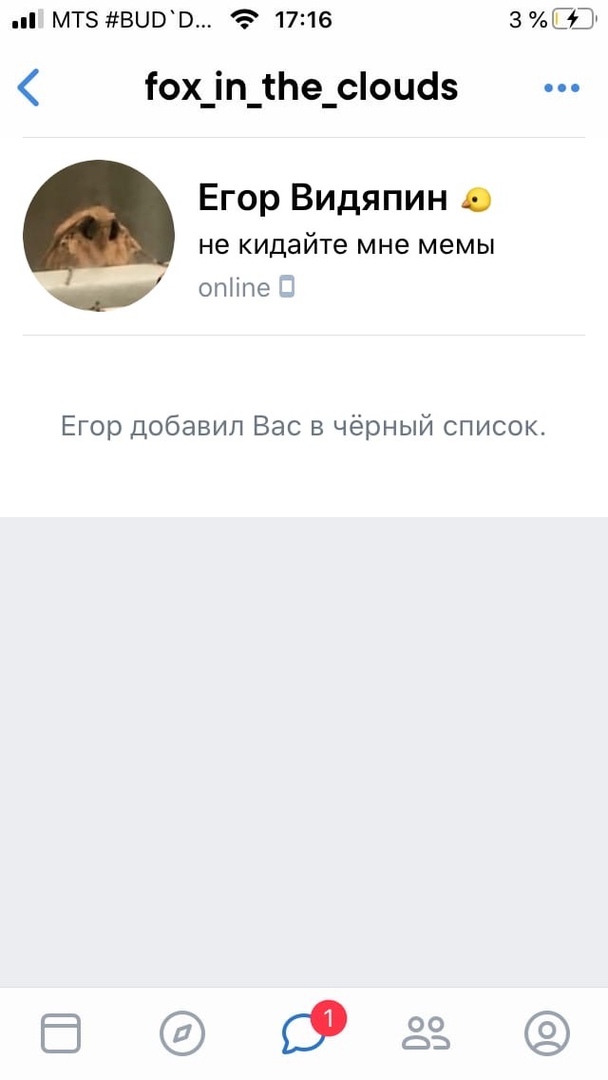The height and width of the screenshot is (1080, 608).
Task: Go back using the top-left arrow
Action: (x=29, y=88)
